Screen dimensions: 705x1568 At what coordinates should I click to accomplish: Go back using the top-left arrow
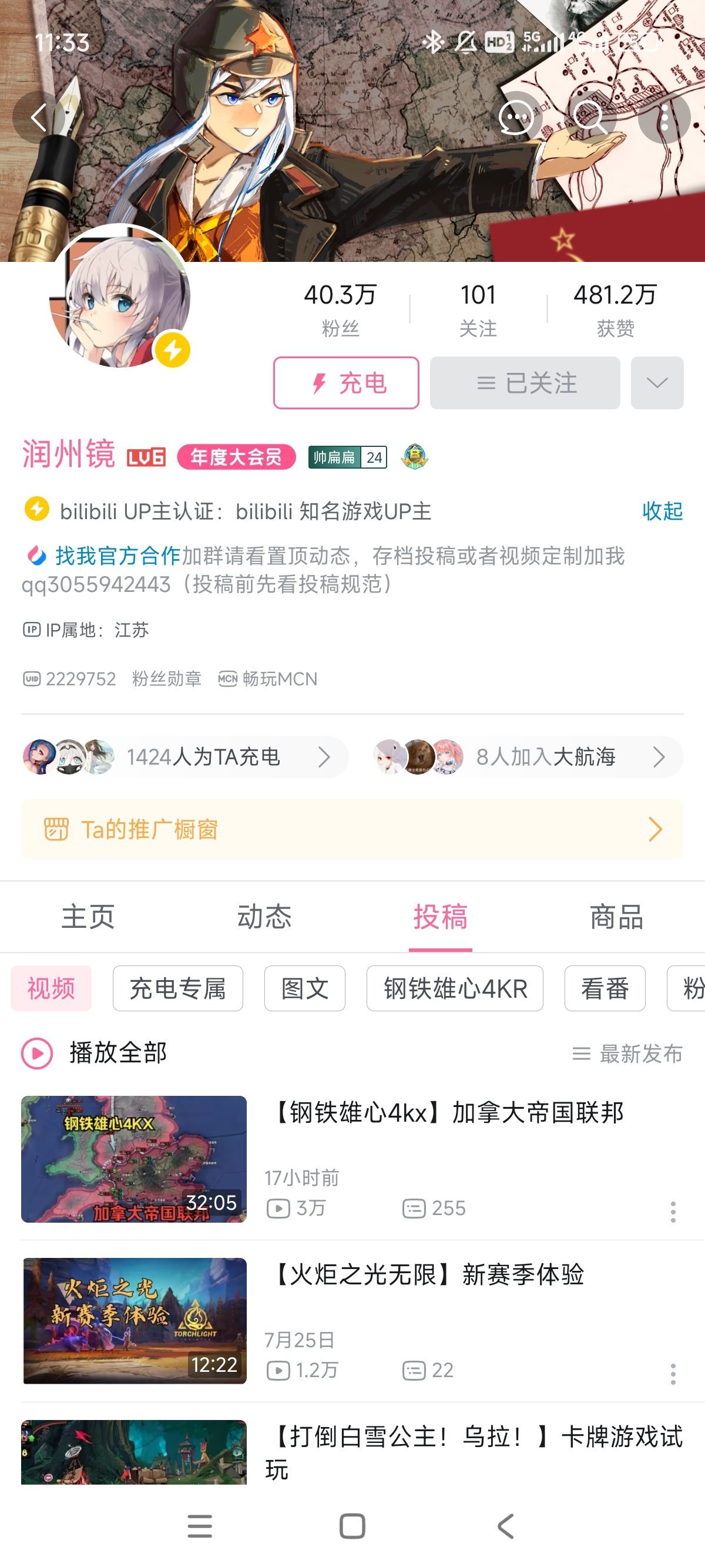[39, 117]
